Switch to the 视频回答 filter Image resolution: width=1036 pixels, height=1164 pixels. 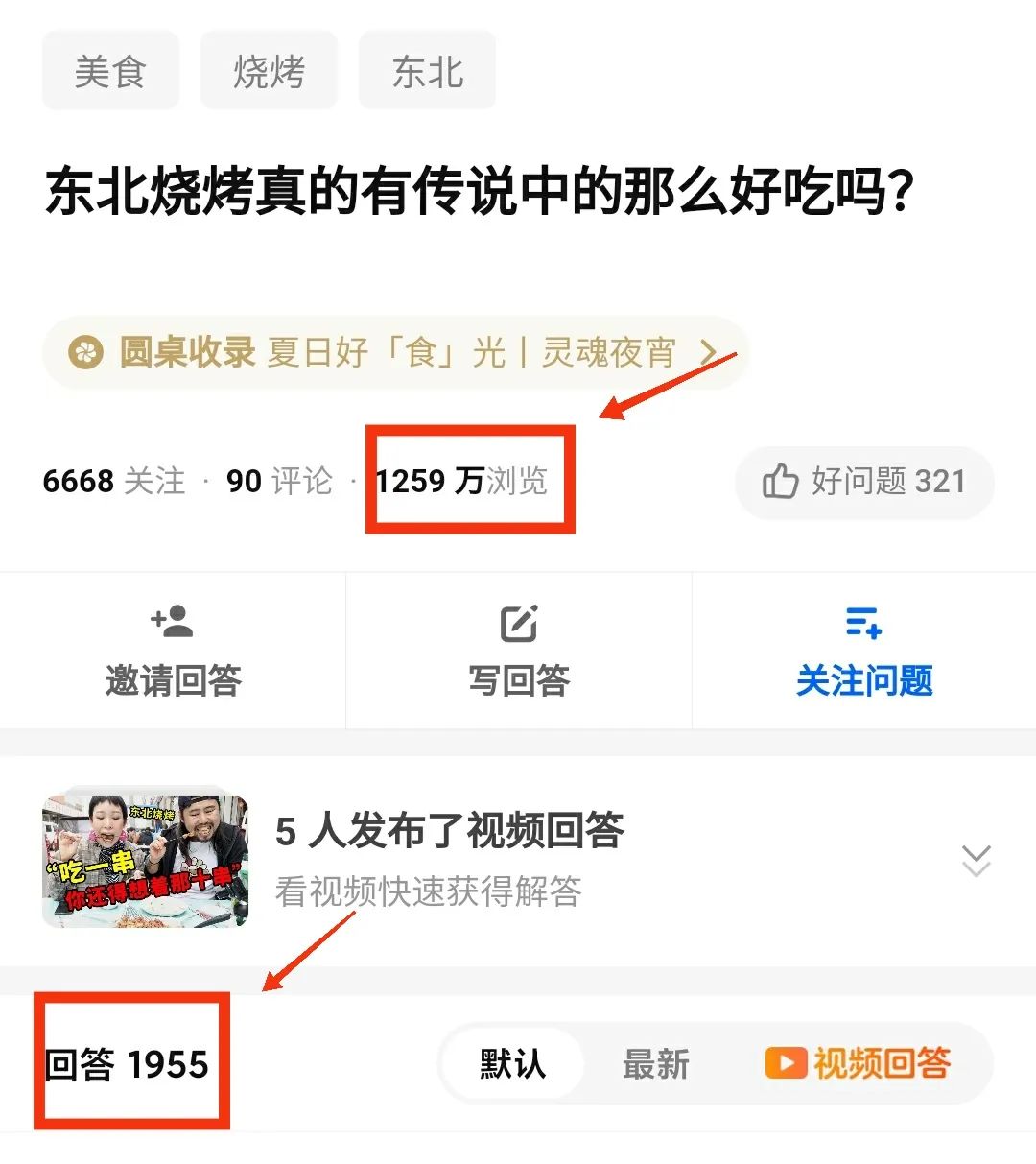pos(859,1064)
